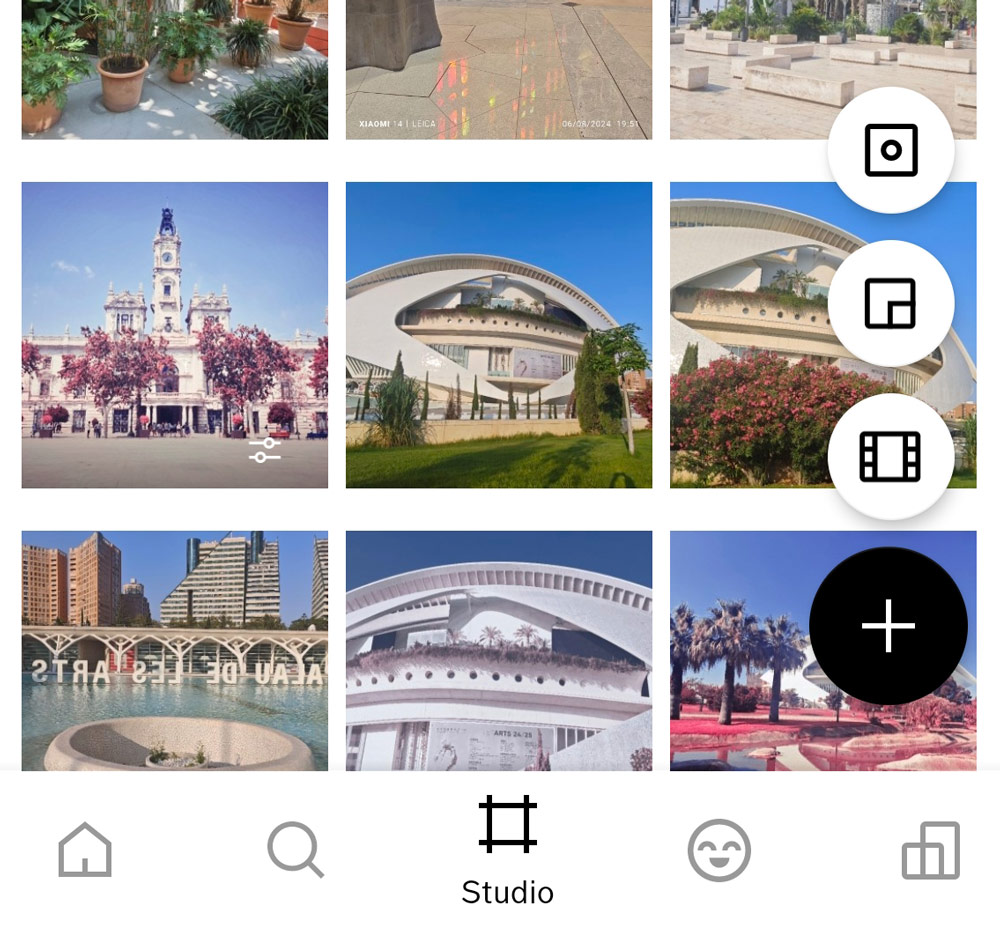Select the opera house photo with green lawn
Image resolution: width=1000 pixels, height=939 pixels.
click(499, 335)
